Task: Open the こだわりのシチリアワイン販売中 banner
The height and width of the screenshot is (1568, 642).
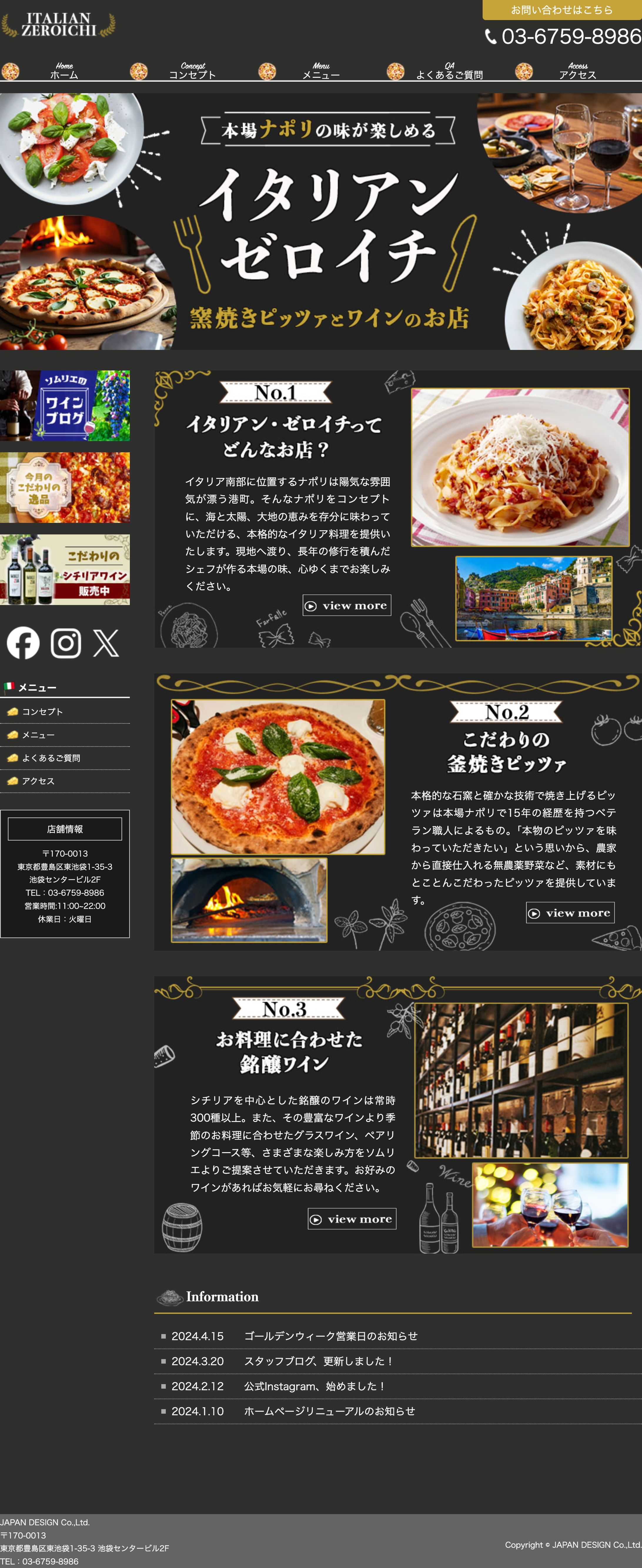Action: [x=65, y=570]
